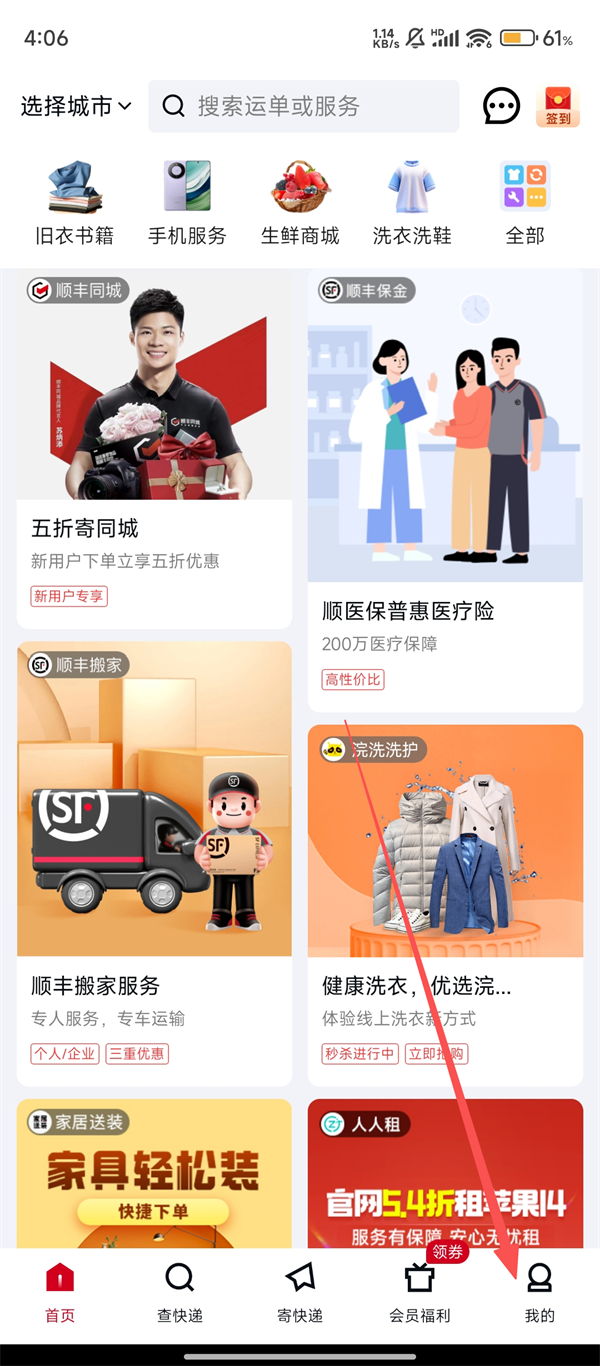Screen dimensions: 600x1366
Task: Select 洗衣洗鞋 service
Action: [x=412, y=204]
